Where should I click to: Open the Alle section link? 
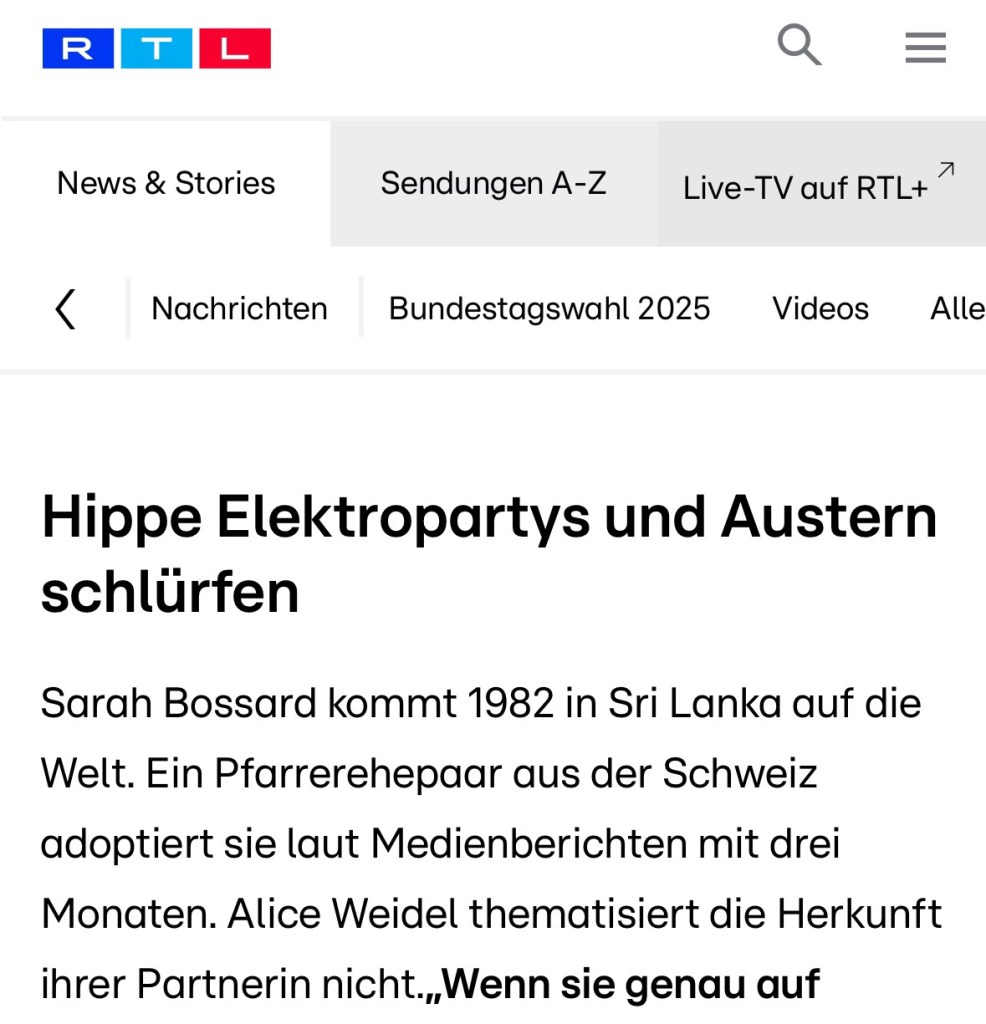[956, 309]
